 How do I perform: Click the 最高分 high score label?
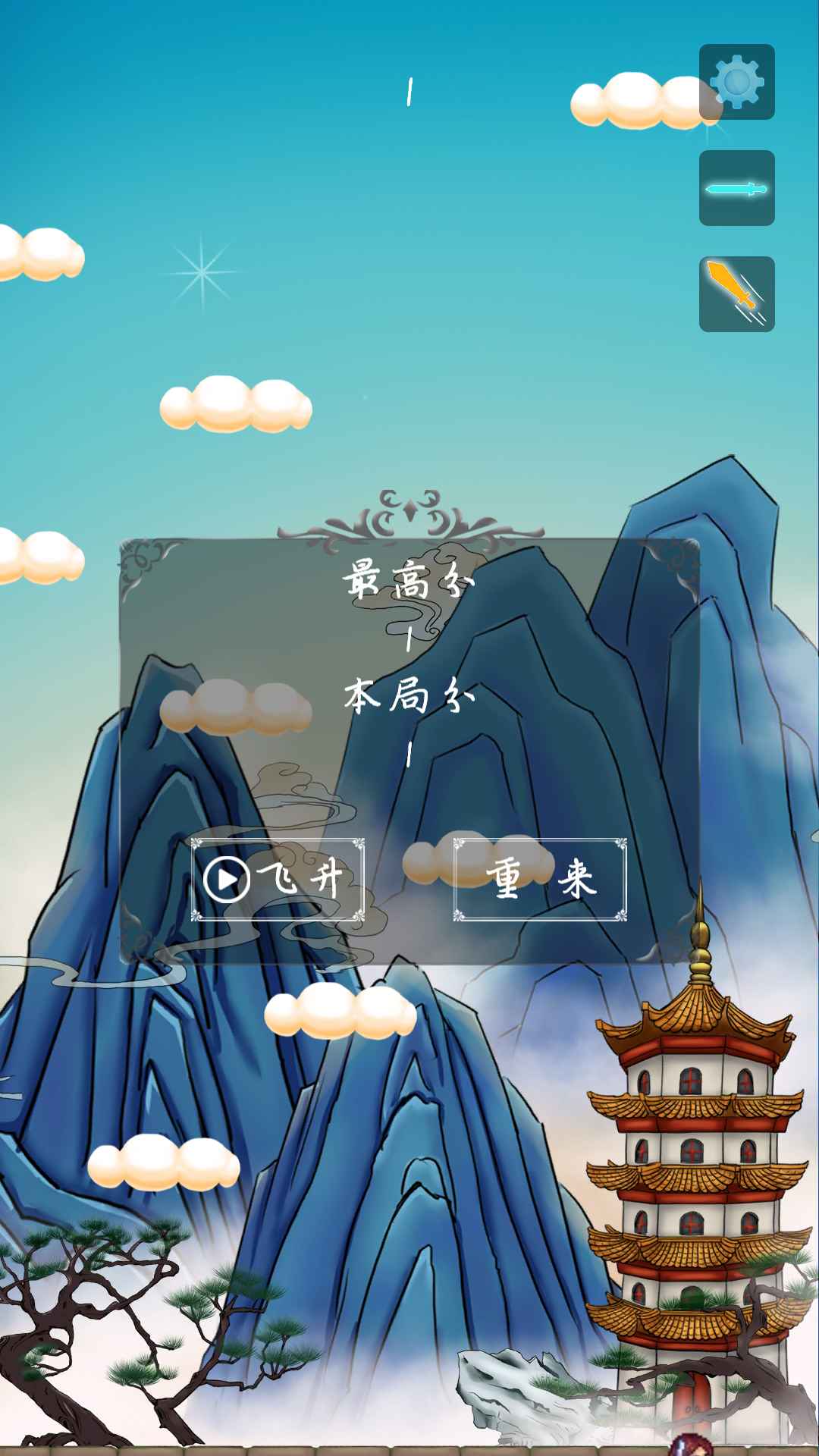point(409,580)
